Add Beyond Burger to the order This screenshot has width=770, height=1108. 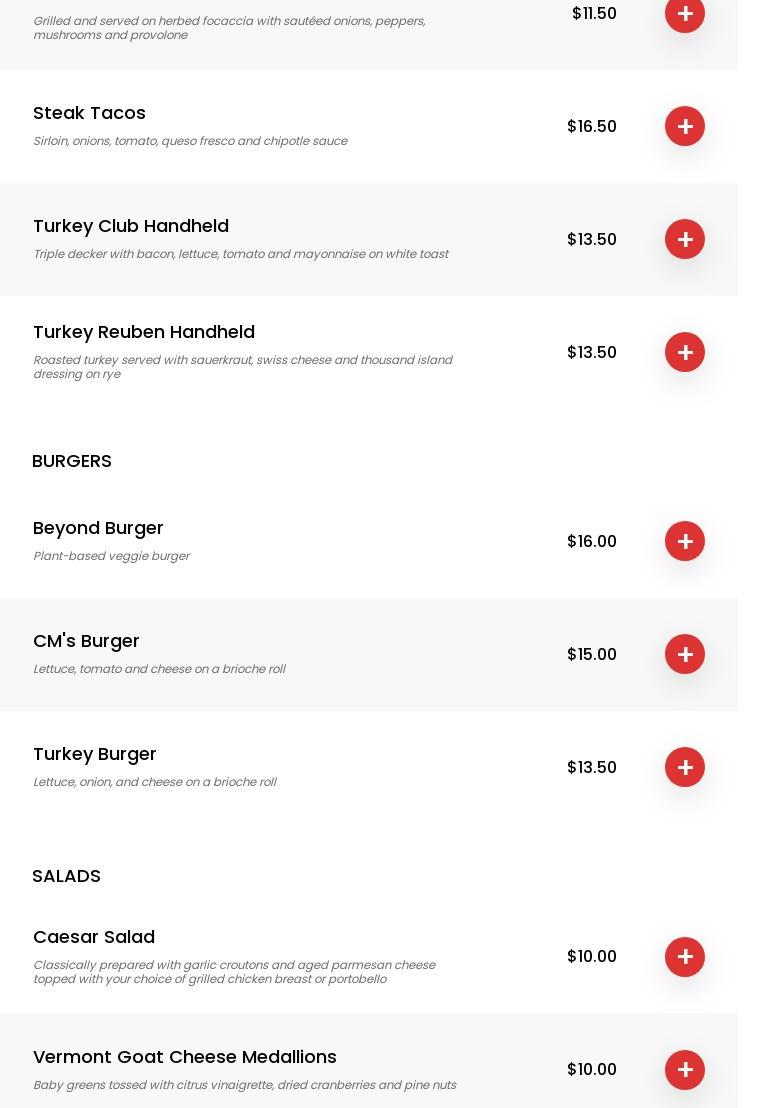pos(685,541)
